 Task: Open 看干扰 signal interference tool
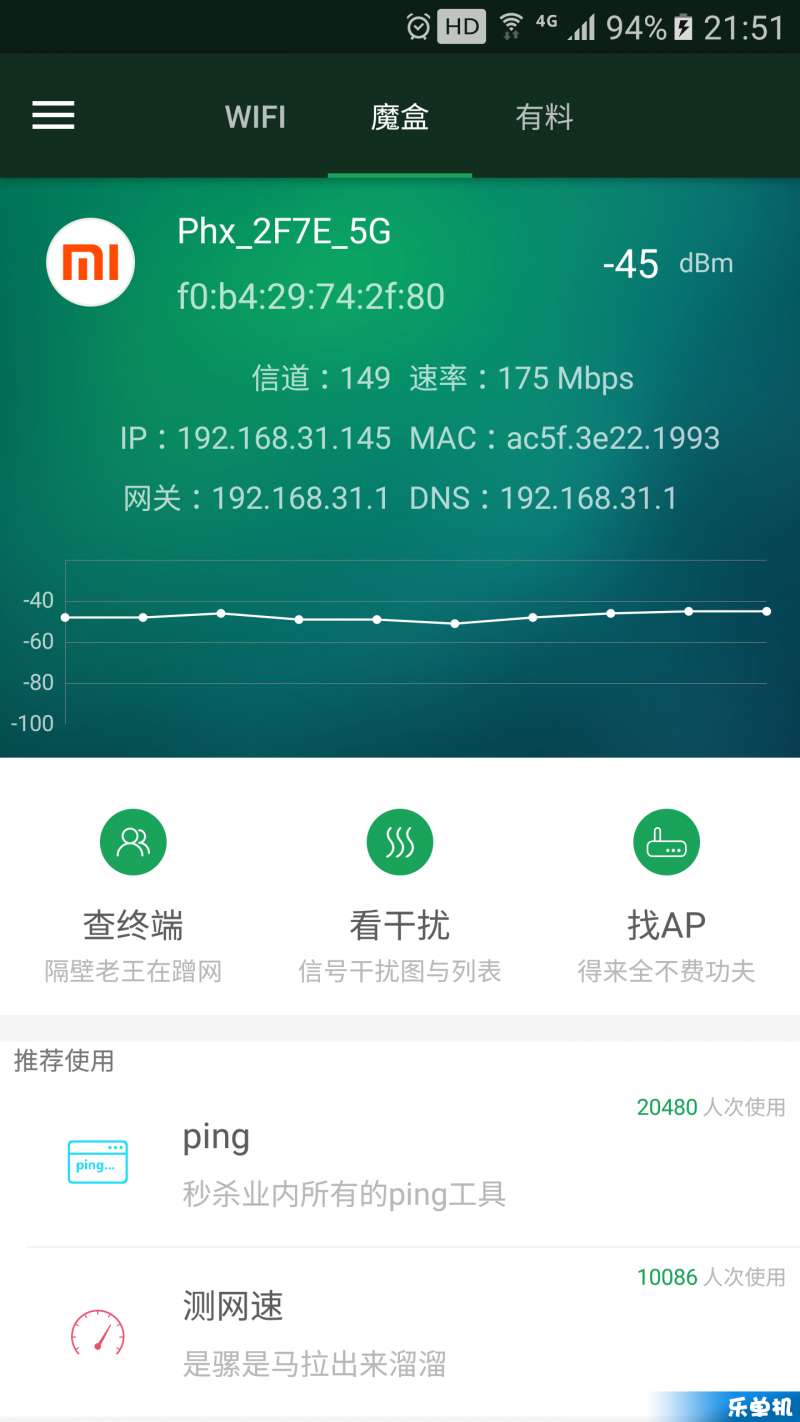(400, 897)
